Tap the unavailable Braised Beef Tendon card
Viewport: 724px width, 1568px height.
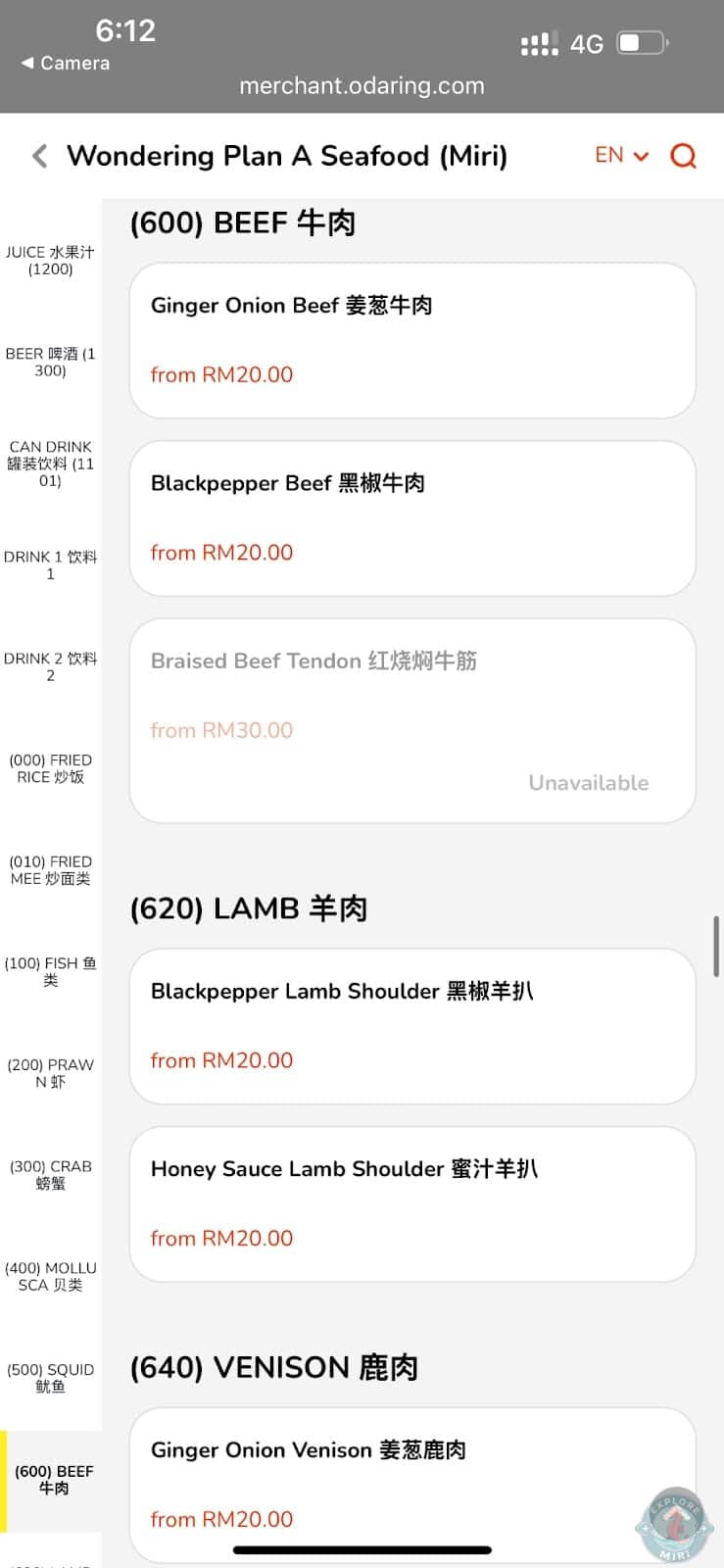(411, 720)
